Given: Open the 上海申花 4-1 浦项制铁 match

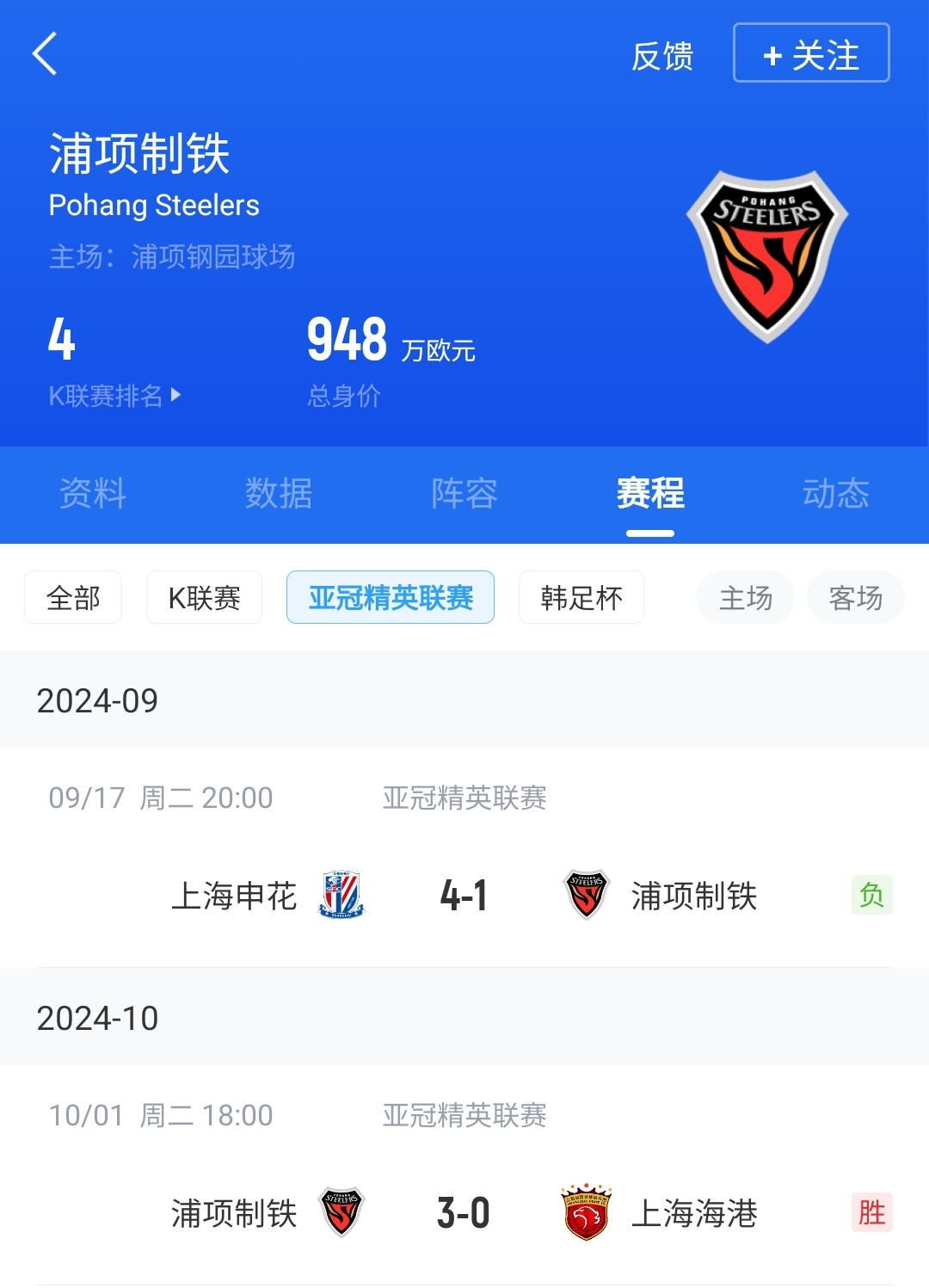Looking at the screenshot, I should click(x=464, y=895).
